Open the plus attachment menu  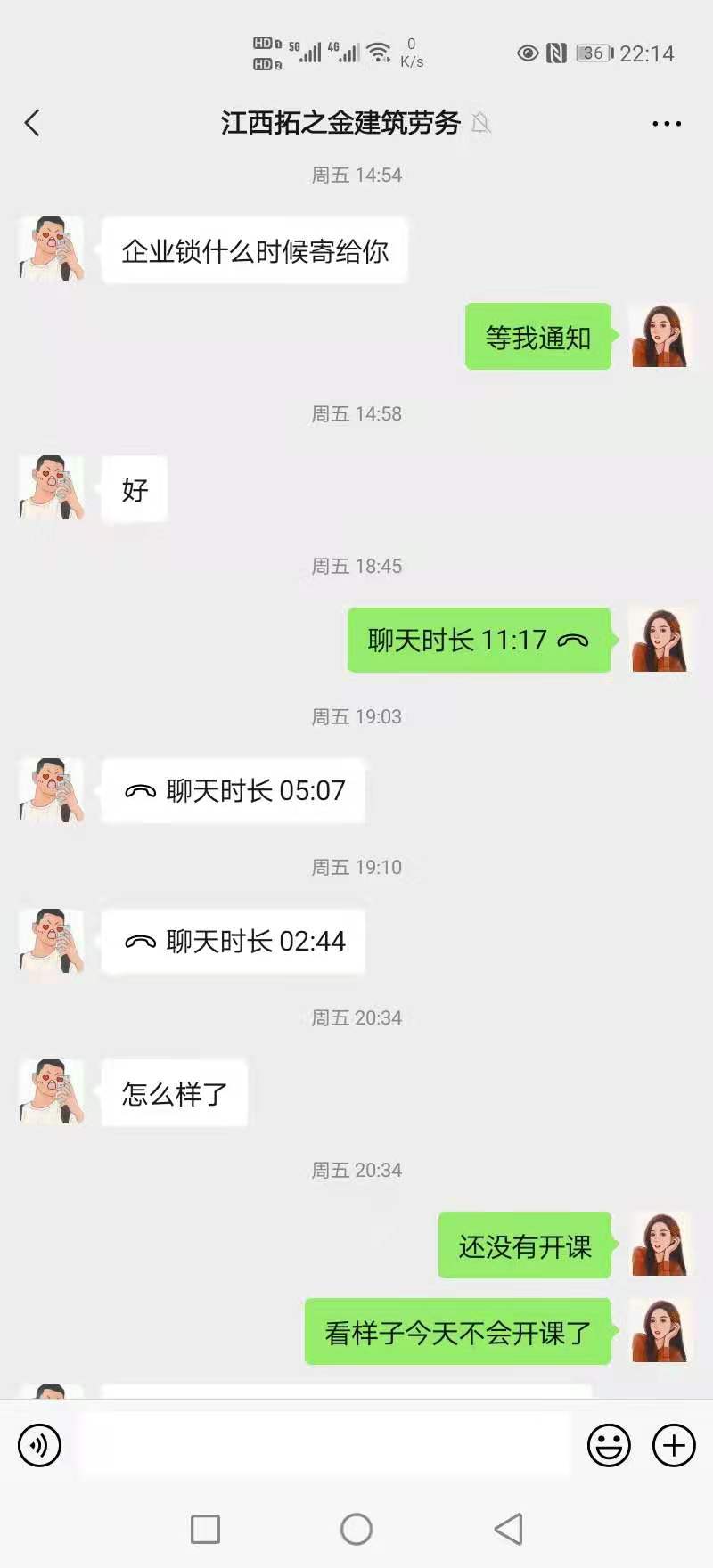point(674,1444)
